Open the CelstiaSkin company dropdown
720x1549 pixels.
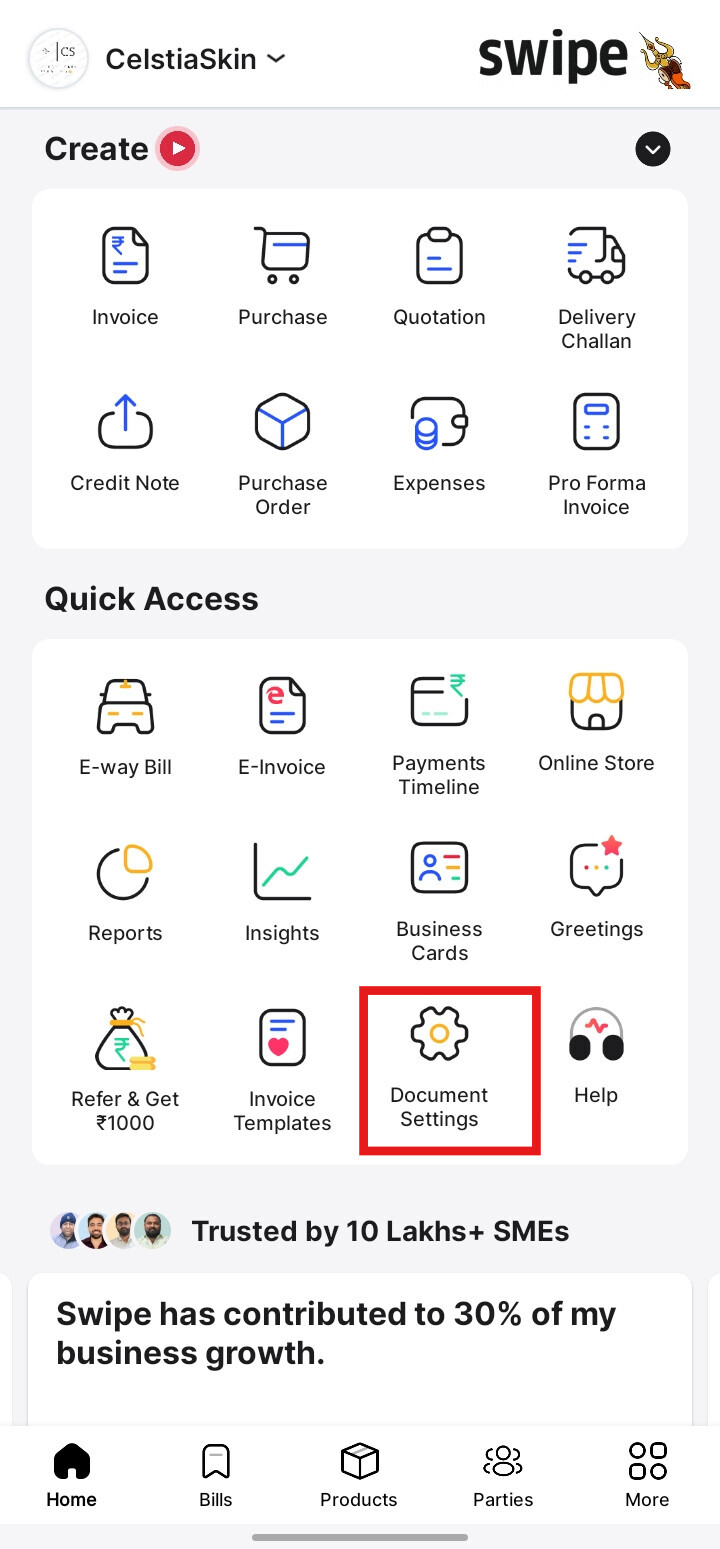click(x=196, y=59)
